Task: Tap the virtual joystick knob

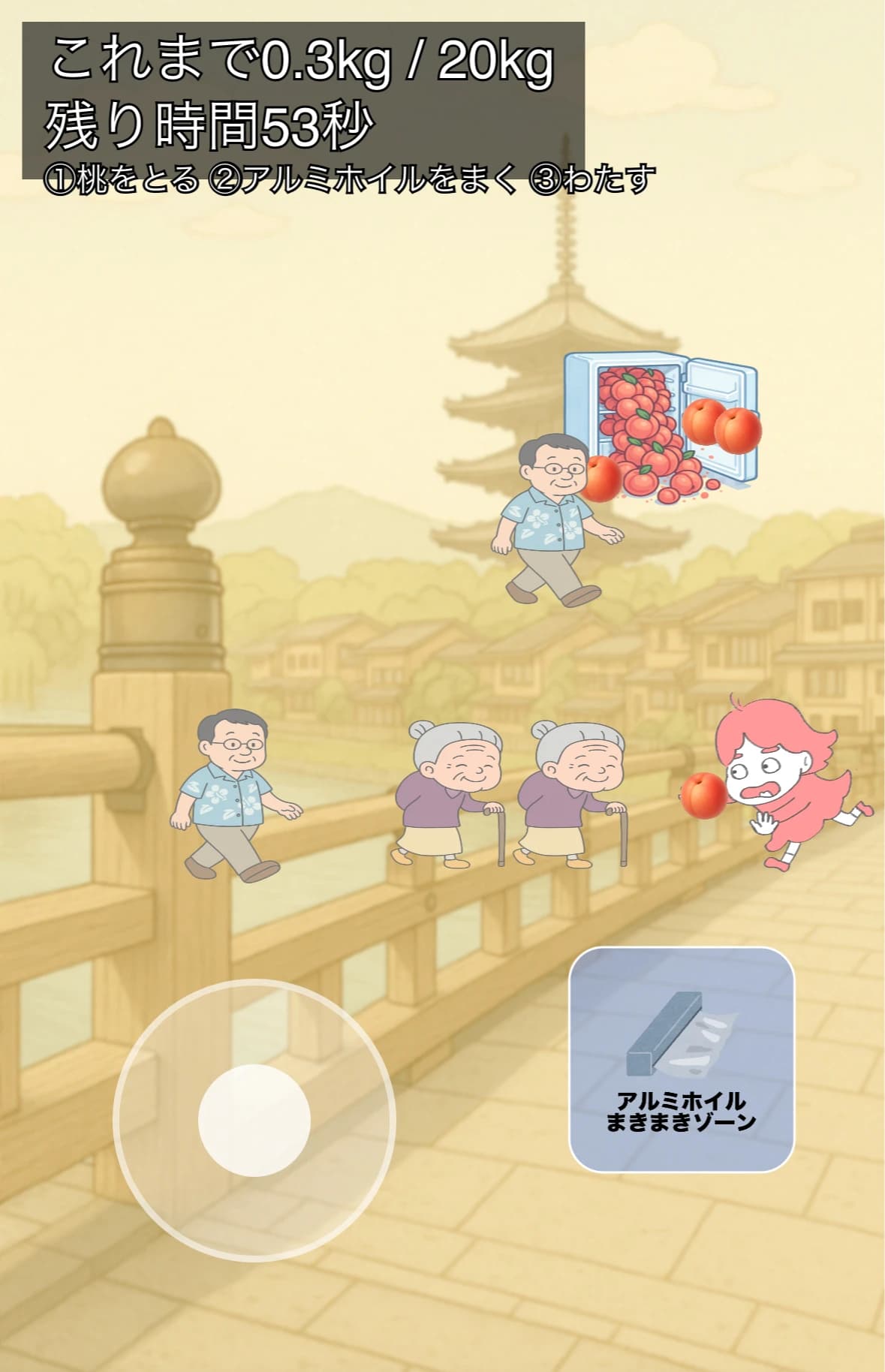Action: tap(254, 1119)
